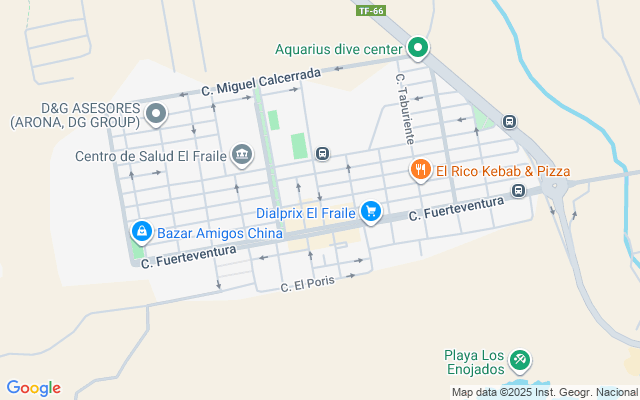
Task: Tap the Centro de Salud El Fraile marker
Action: (241, 155)
